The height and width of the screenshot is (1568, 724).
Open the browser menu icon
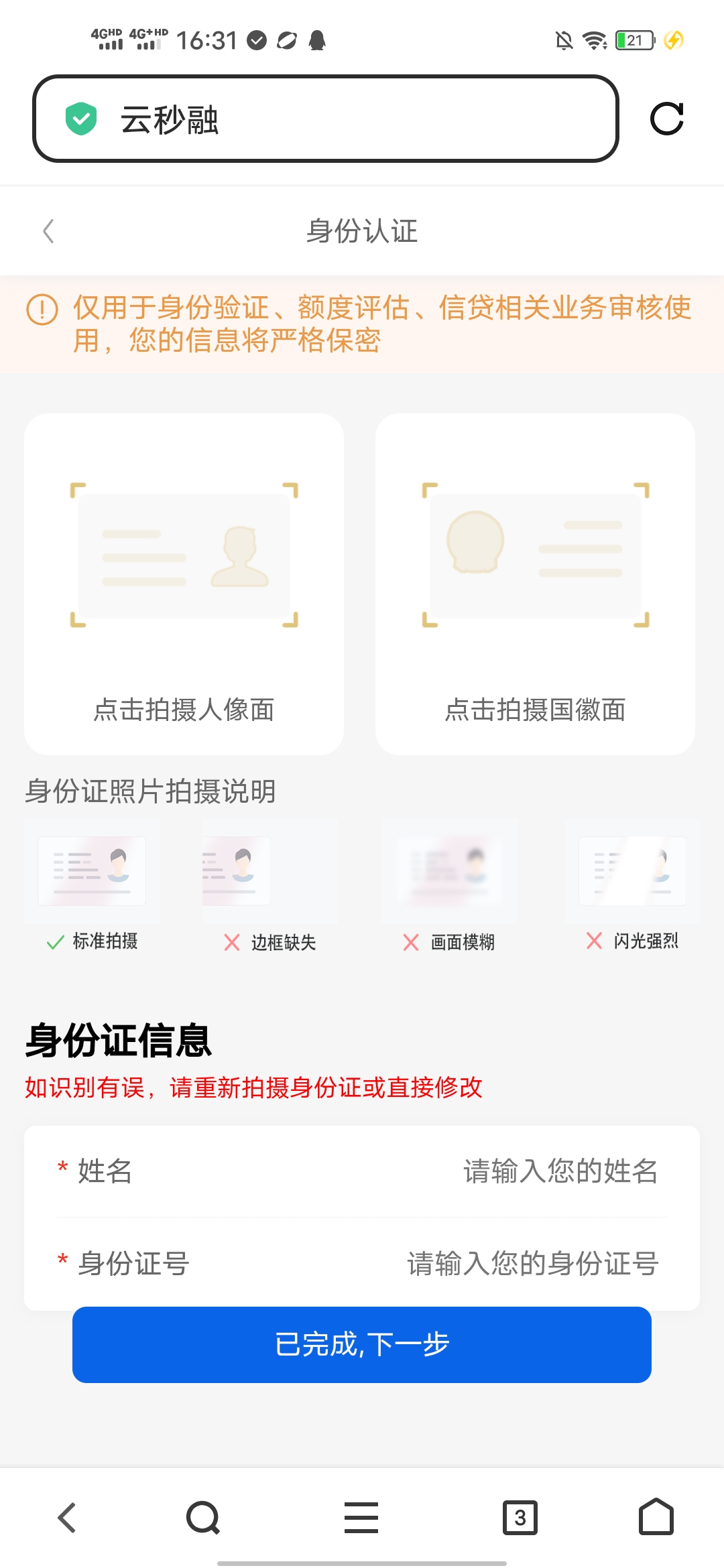[361, 1518]
